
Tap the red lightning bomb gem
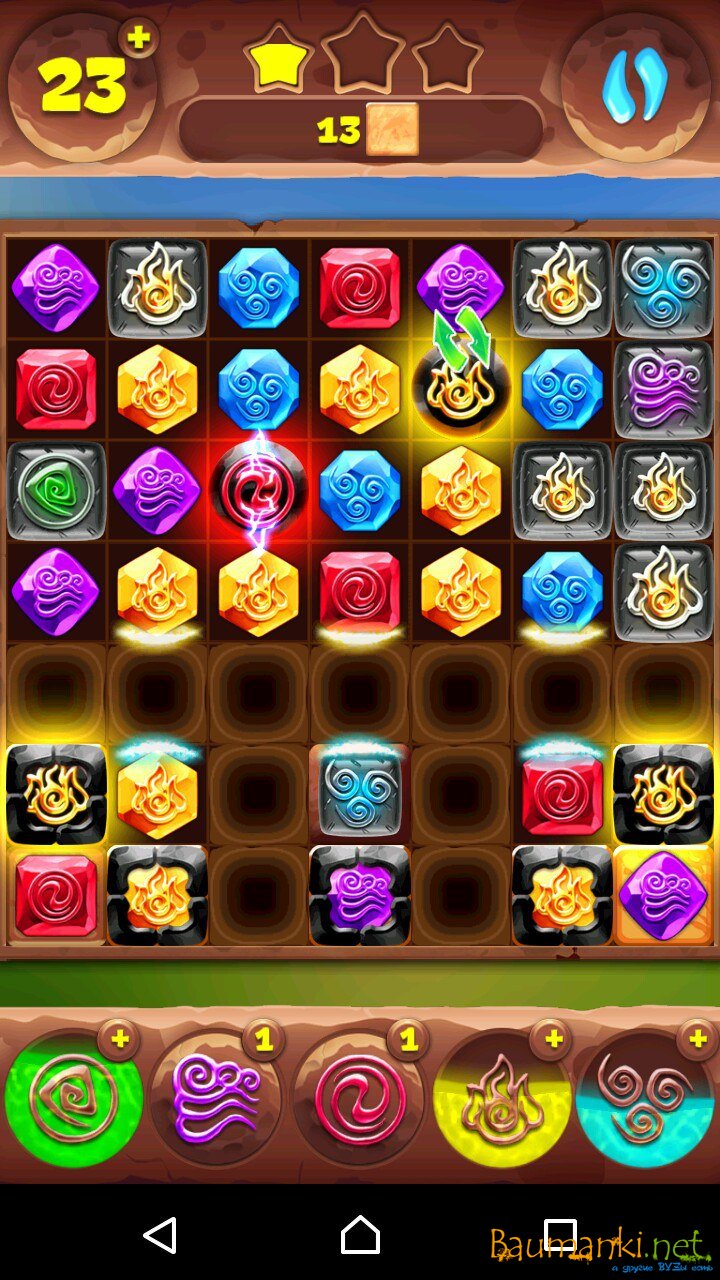(258, 490)
